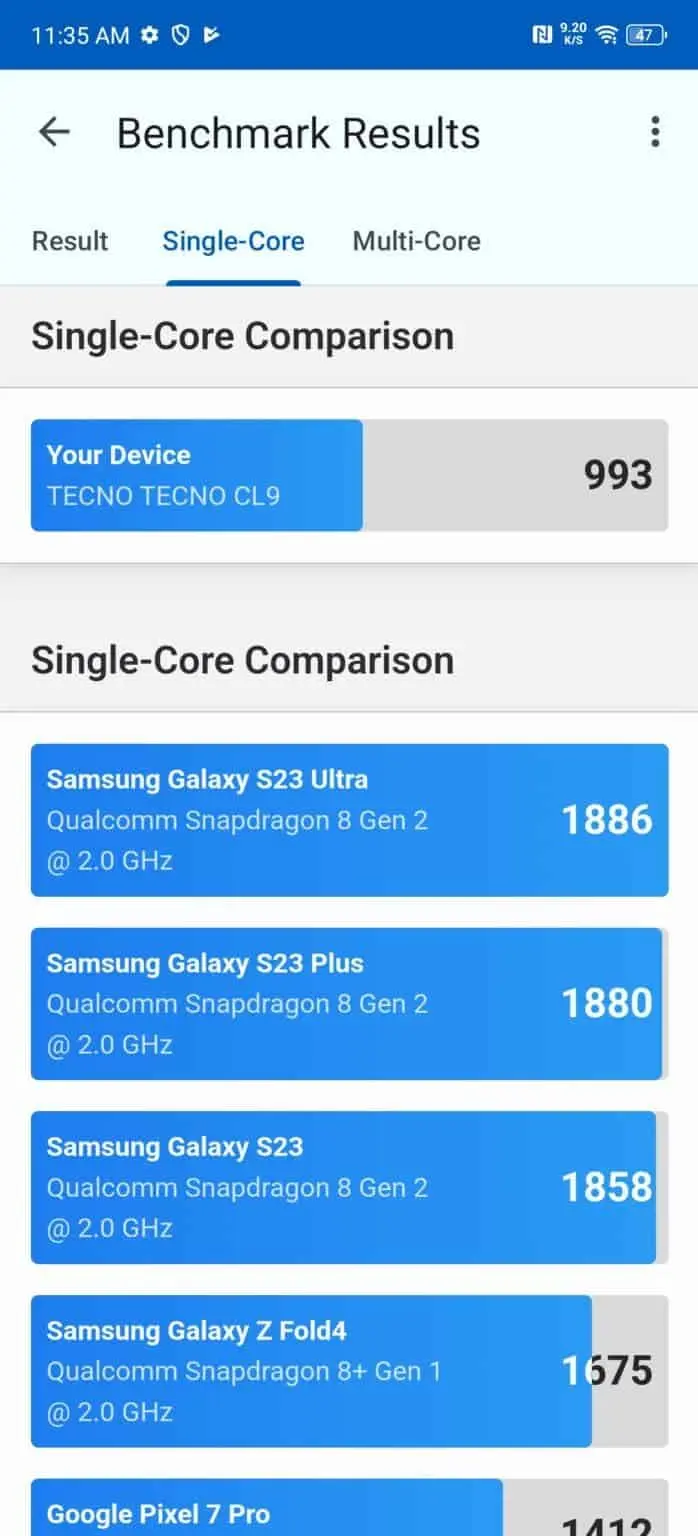
Task: Switch to the Multi-Core tab
Action: pyautogui.click(x=416, y=241)
